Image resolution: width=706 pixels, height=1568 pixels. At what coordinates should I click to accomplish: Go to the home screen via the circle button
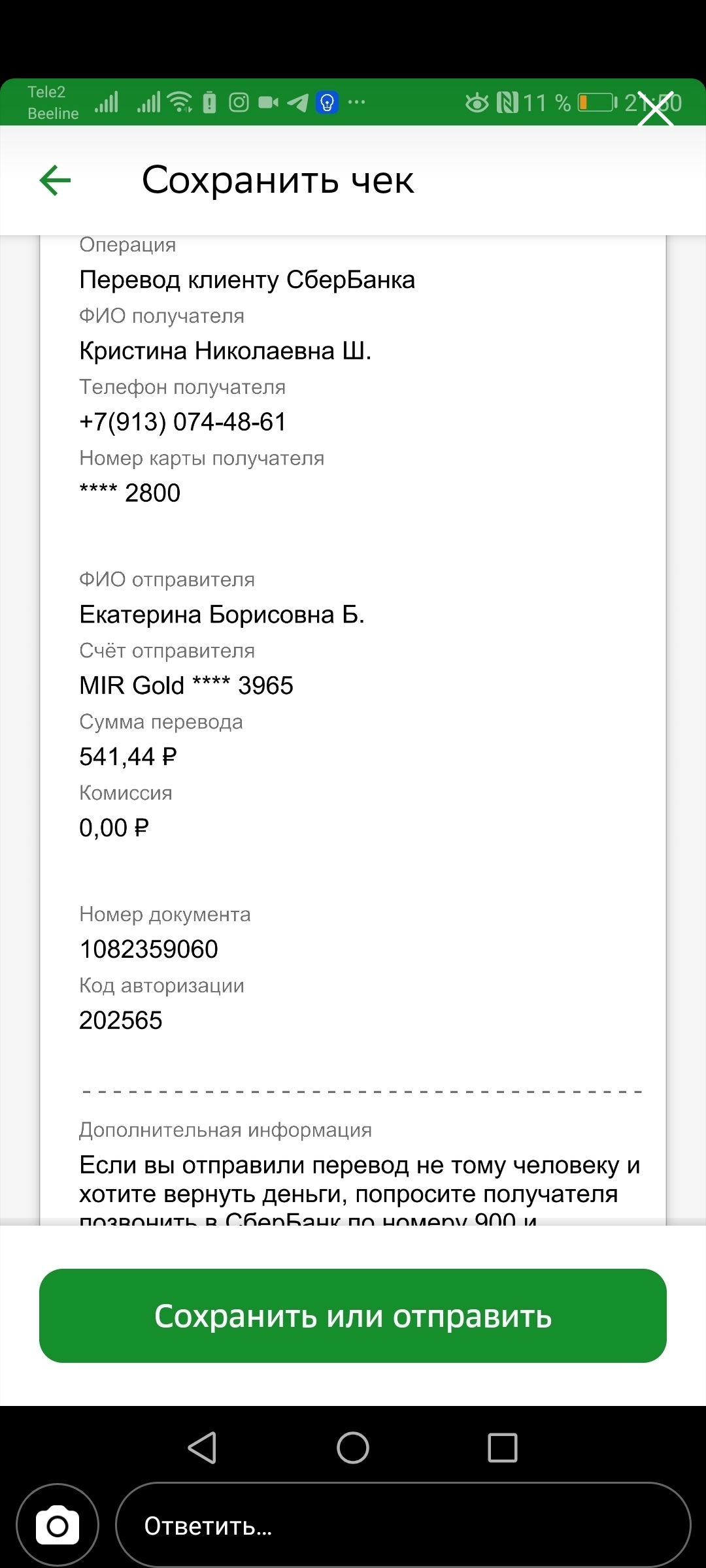tap(353, 1448)
